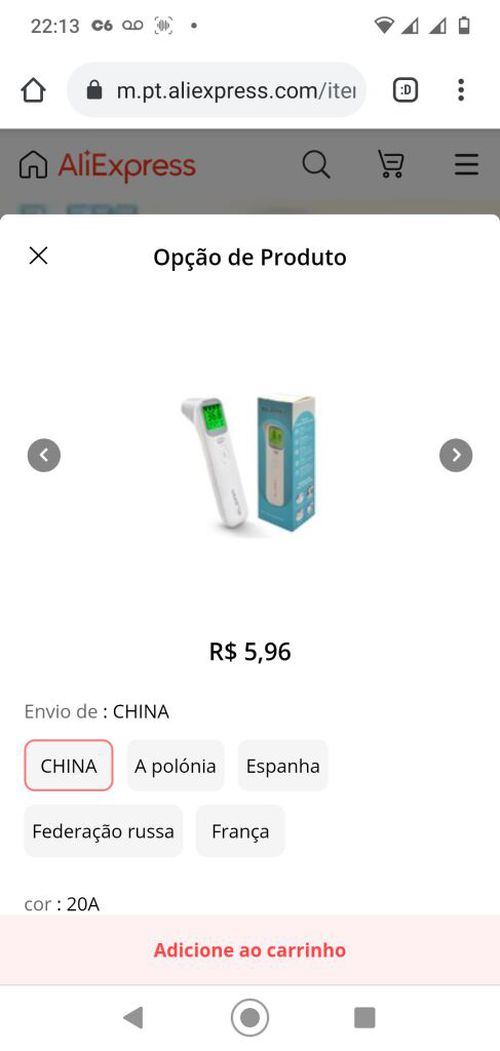Show the previous product image
Image resolution: width=500 pixels, height=1051 pixels.
44,456
